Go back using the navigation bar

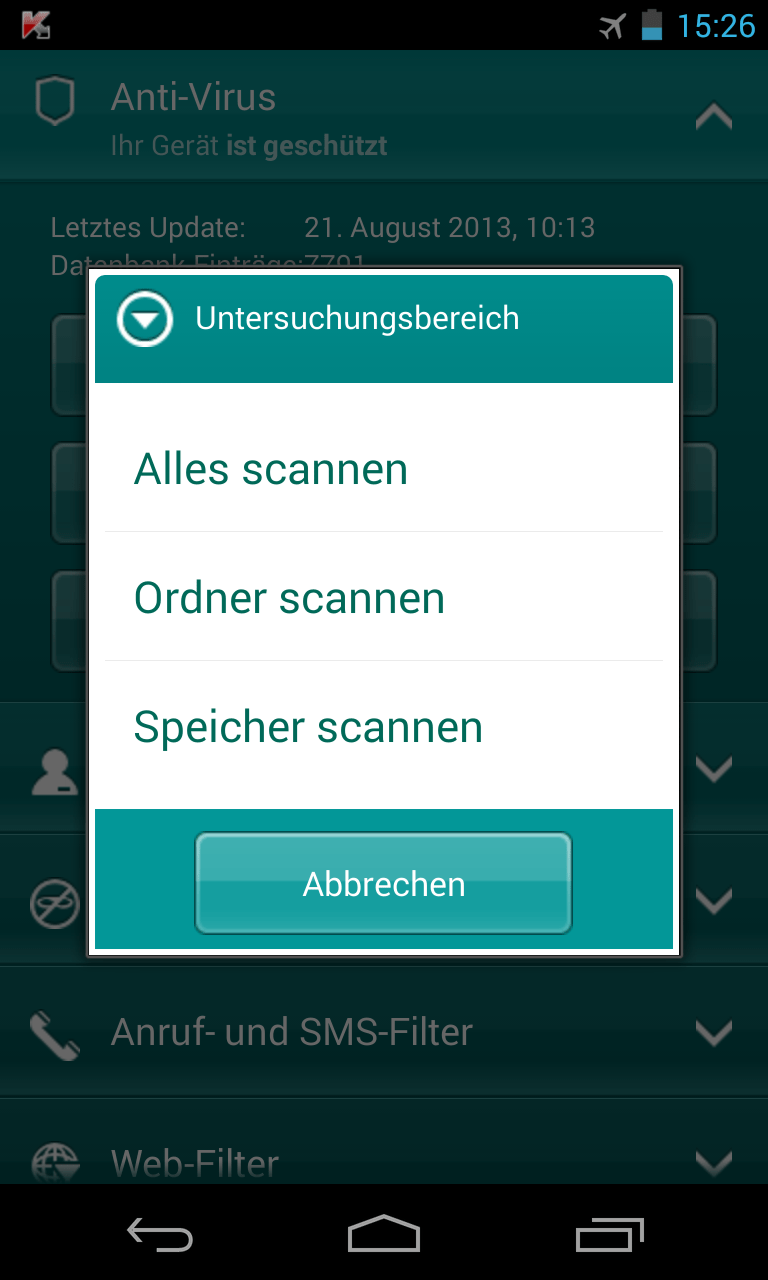[x=160, y=1235]
